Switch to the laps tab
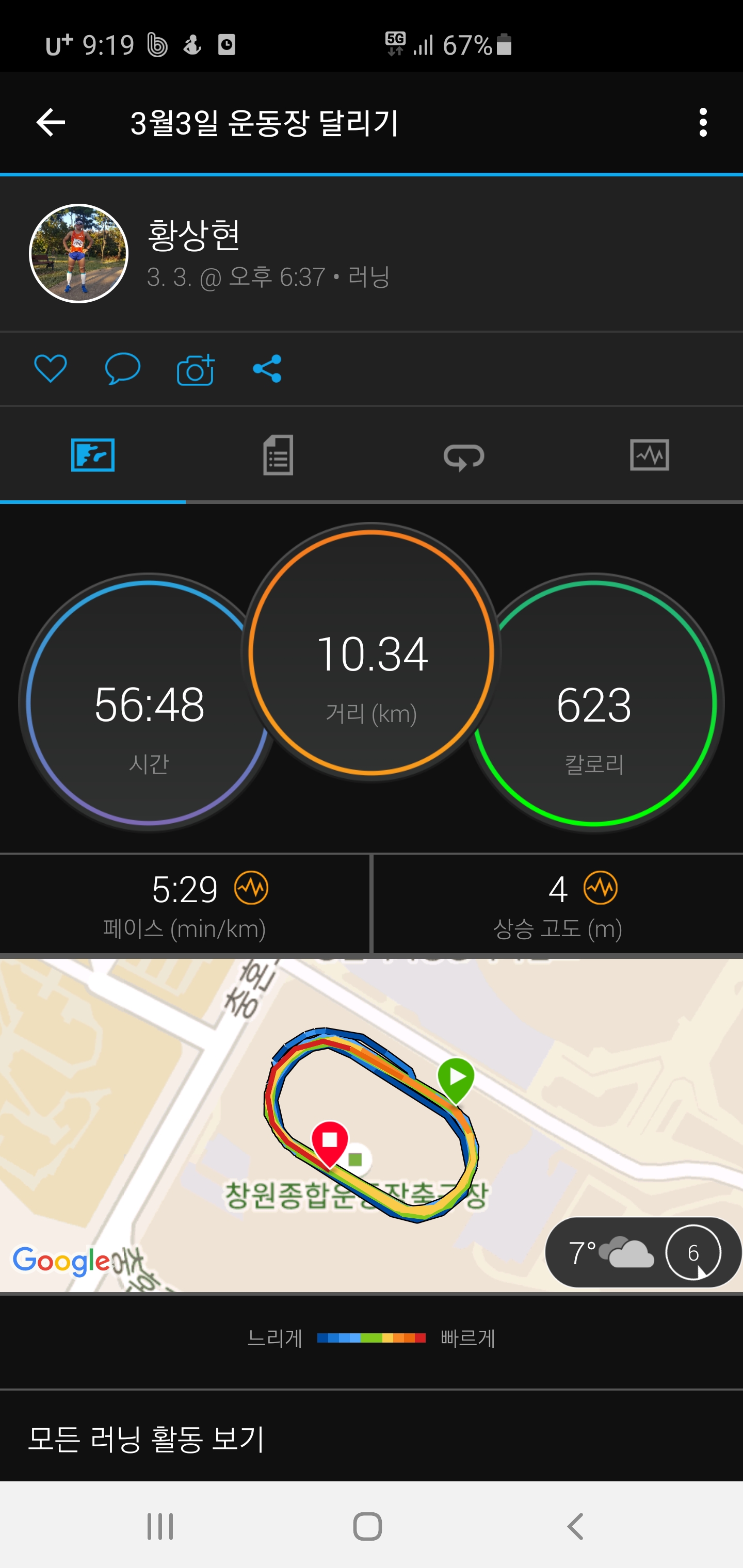The width and height of the screenshot is (743, 1568). point(464,455)
